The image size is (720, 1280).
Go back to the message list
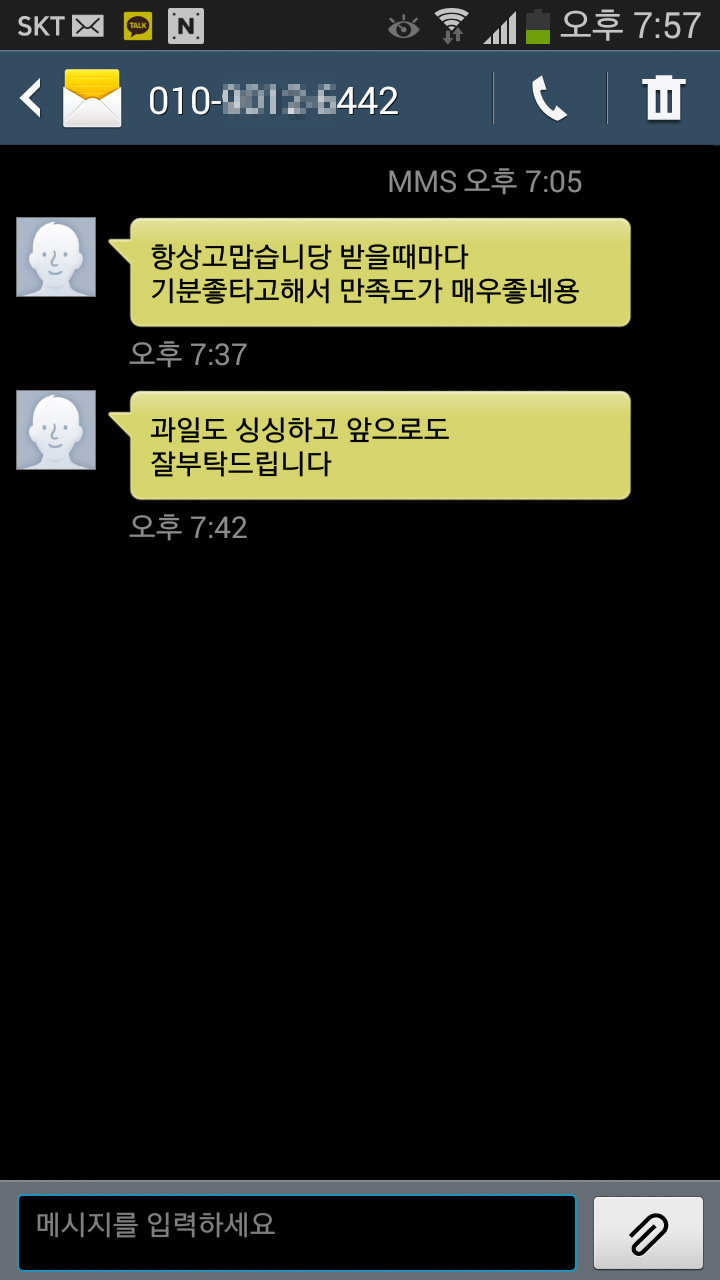pyautogui.click(x=32, y=99)
